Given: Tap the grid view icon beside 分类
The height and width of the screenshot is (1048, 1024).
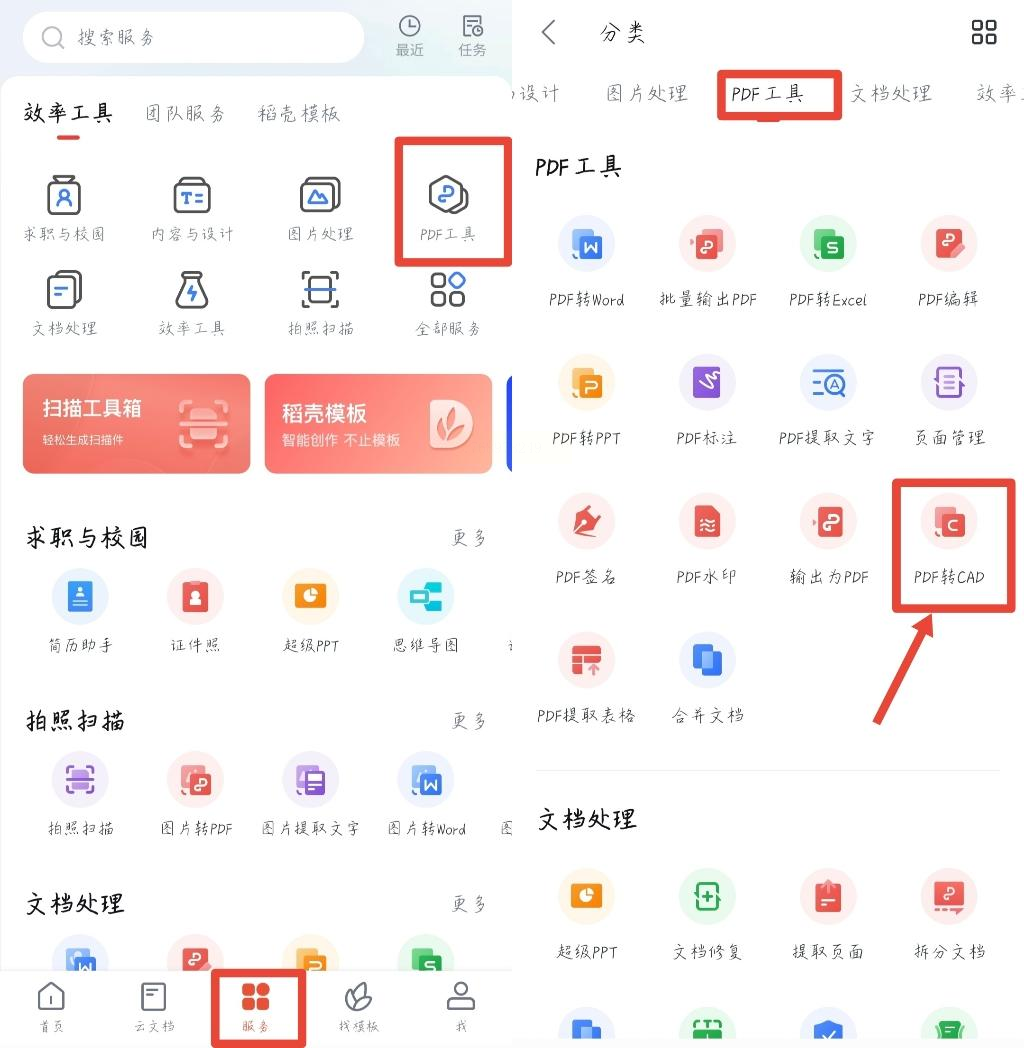Looking at the screenshot, I should [x=984, y=33].
